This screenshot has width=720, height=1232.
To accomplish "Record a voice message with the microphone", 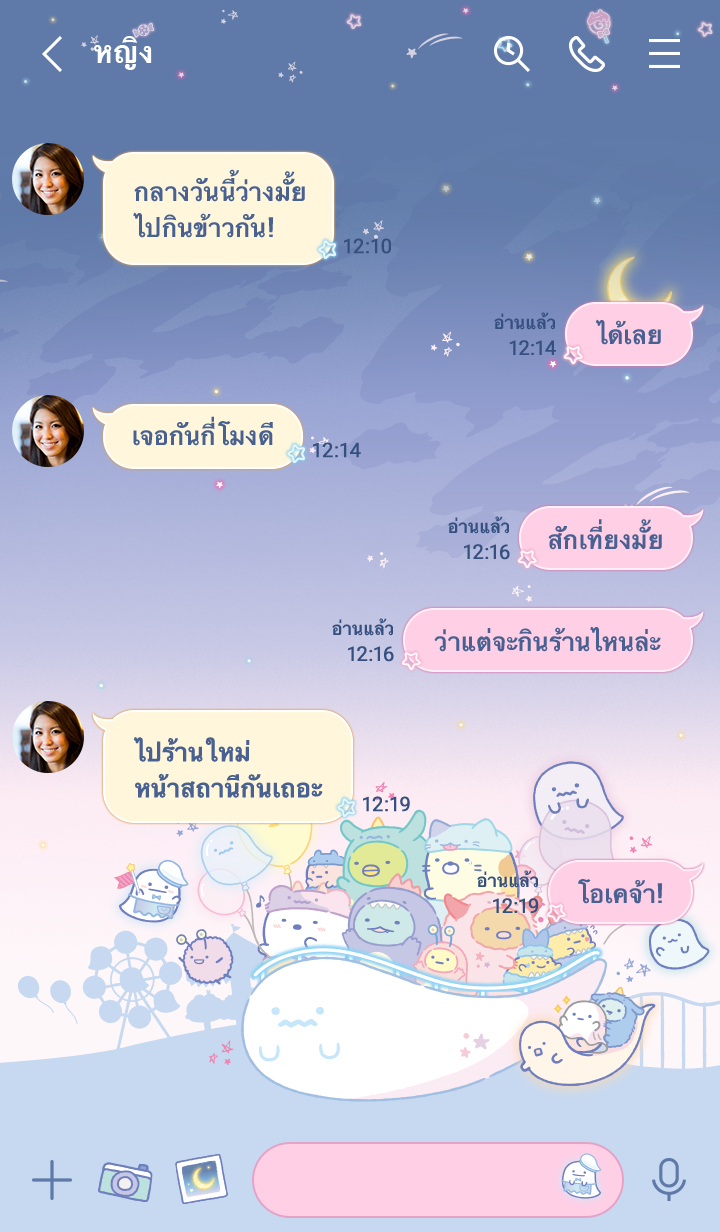I will [x=668, y=1180].
